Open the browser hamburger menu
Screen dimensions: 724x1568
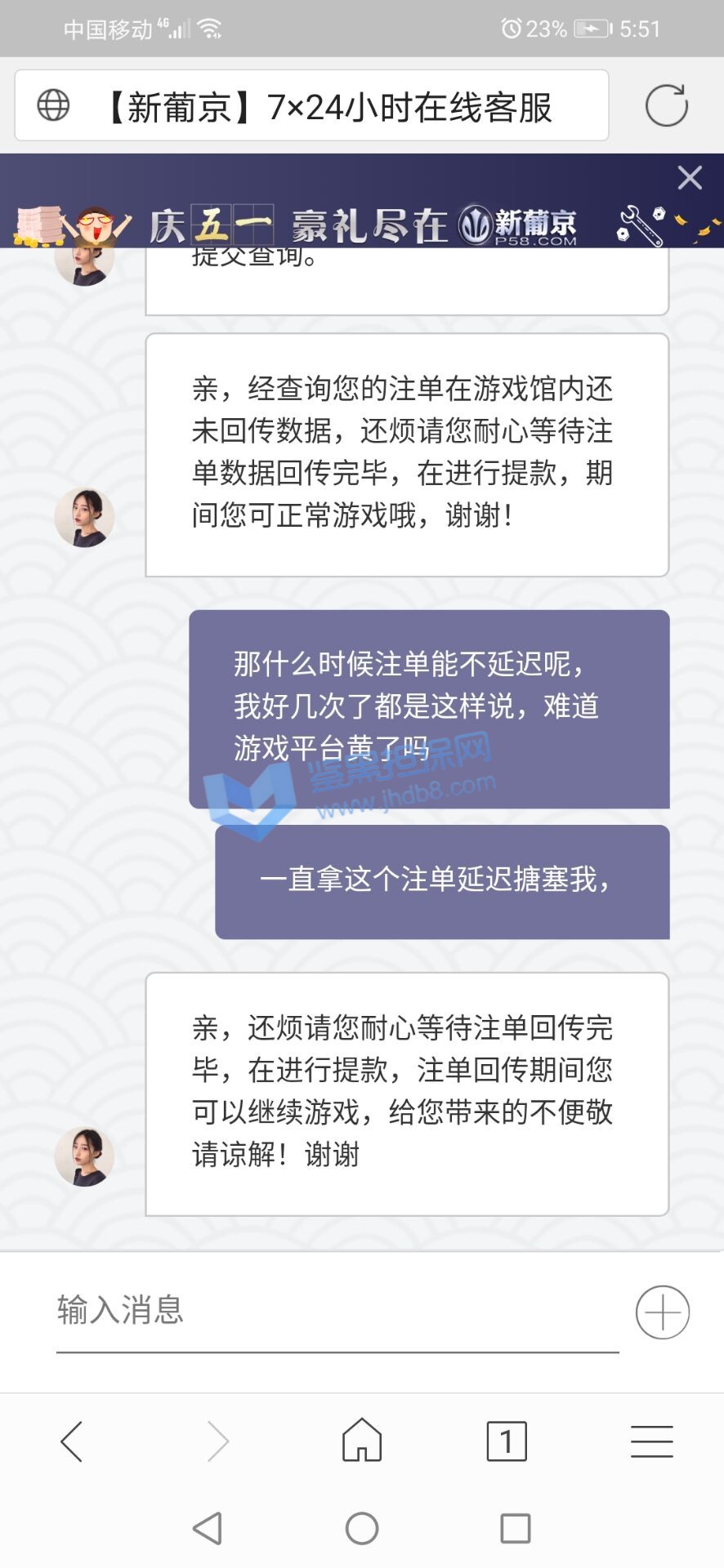tap(651, 1441)
